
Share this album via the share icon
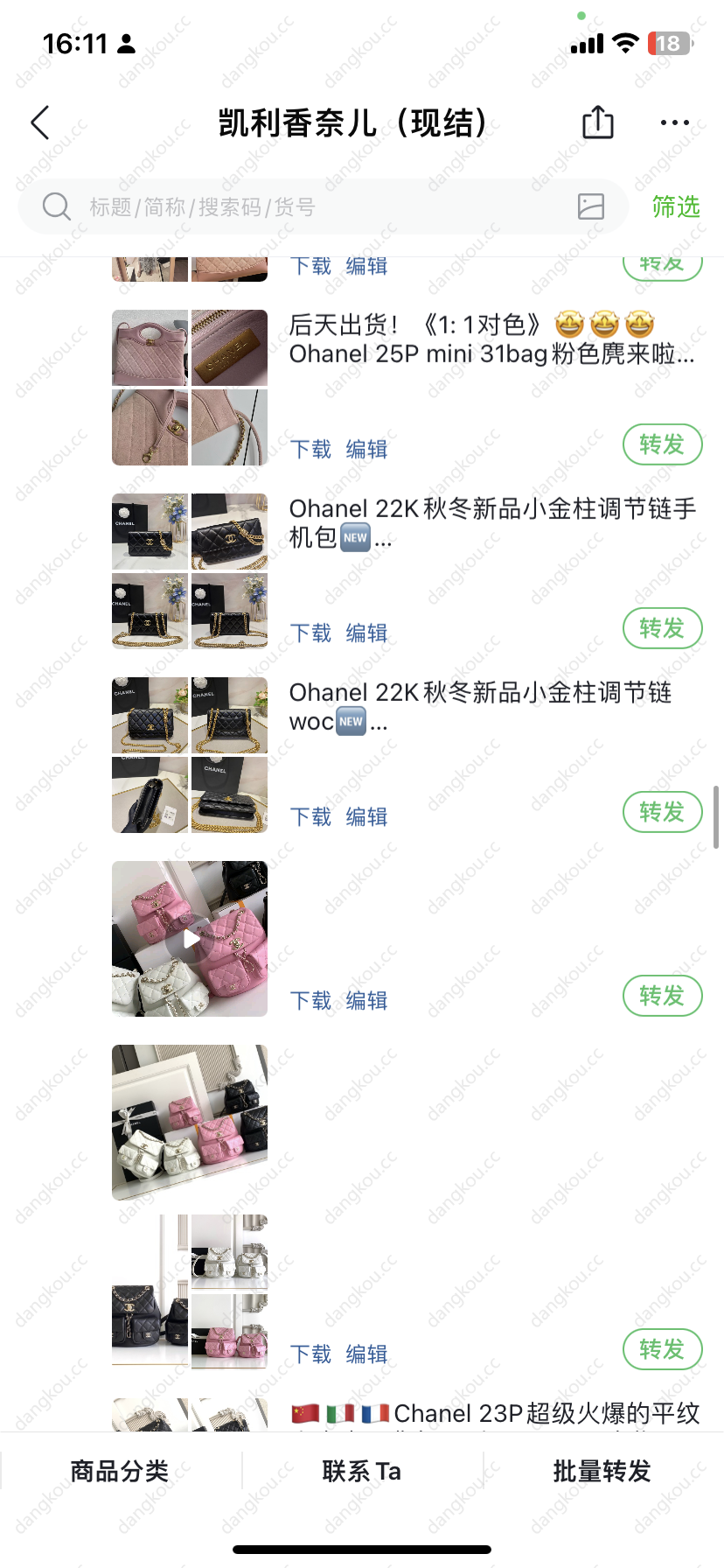(598, 122)
